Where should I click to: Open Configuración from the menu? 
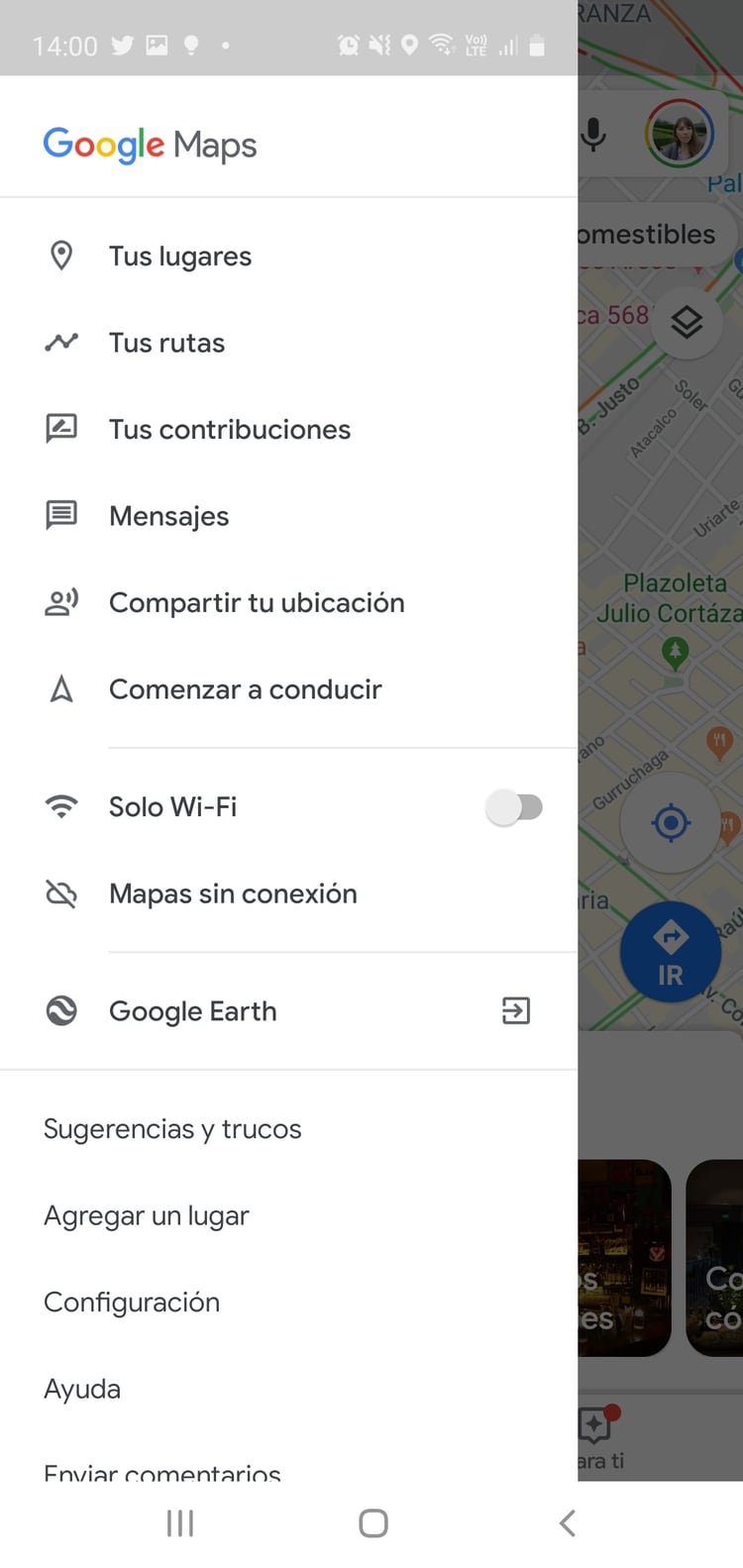(132, 1302)
